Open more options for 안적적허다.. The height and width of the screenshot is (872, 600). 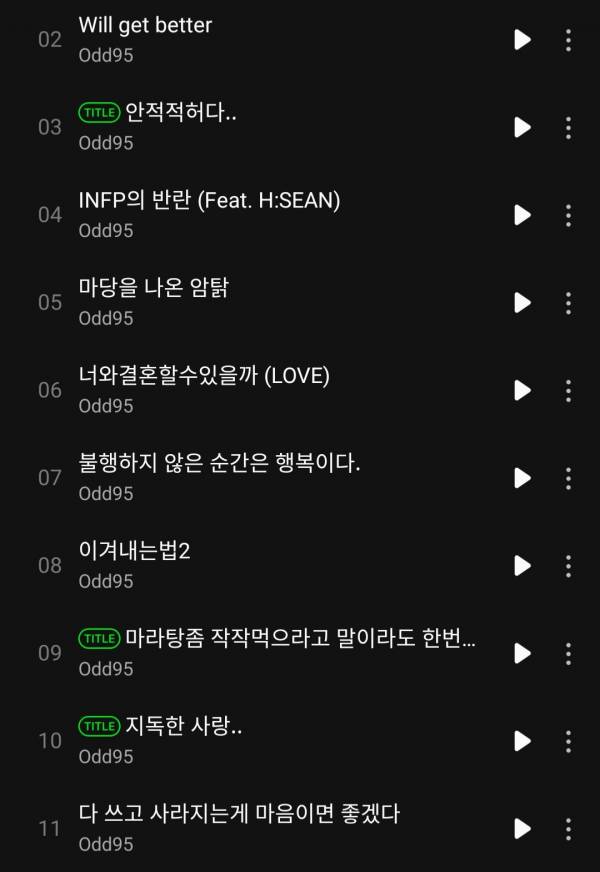pos(568,127)
